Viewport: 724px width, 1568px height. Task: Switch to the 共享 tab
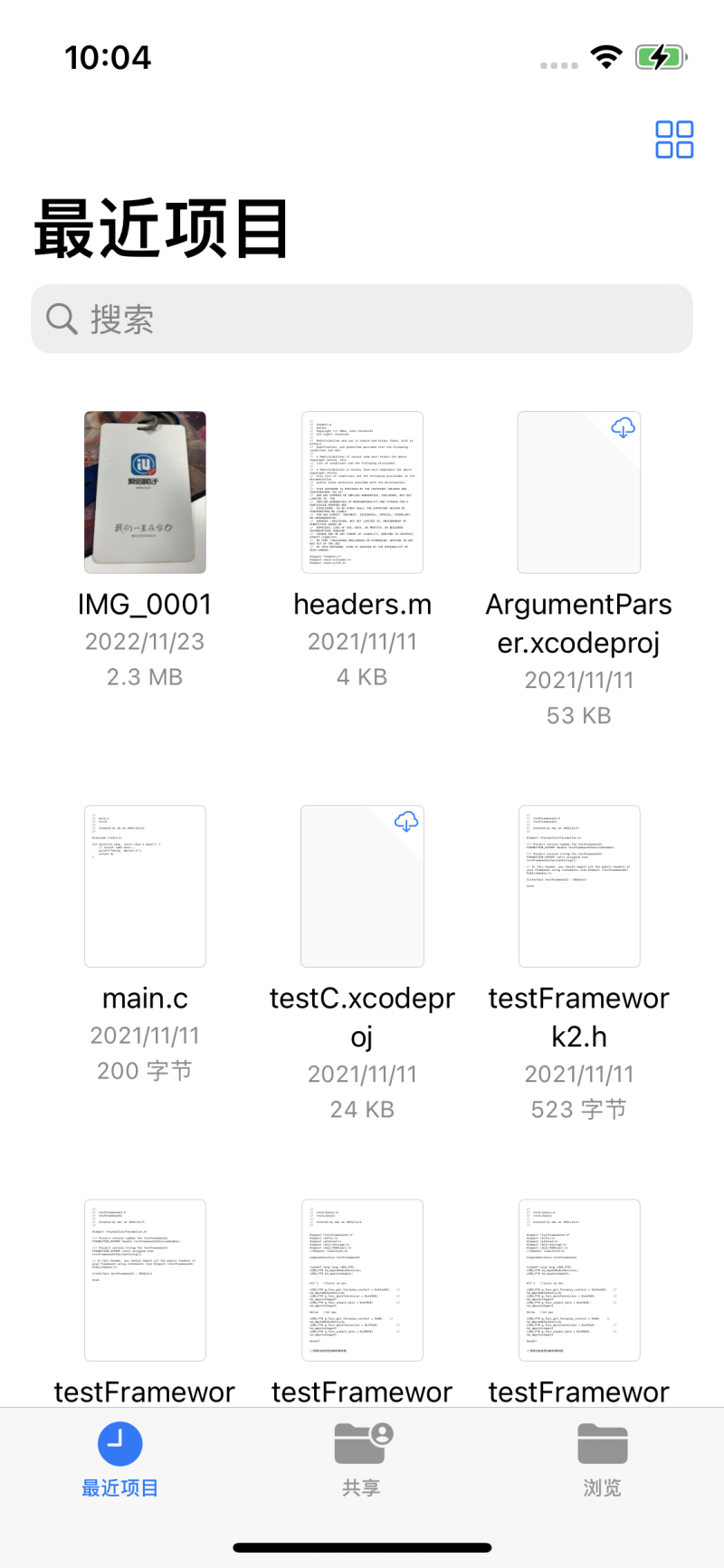click(x=361, y=1458)
